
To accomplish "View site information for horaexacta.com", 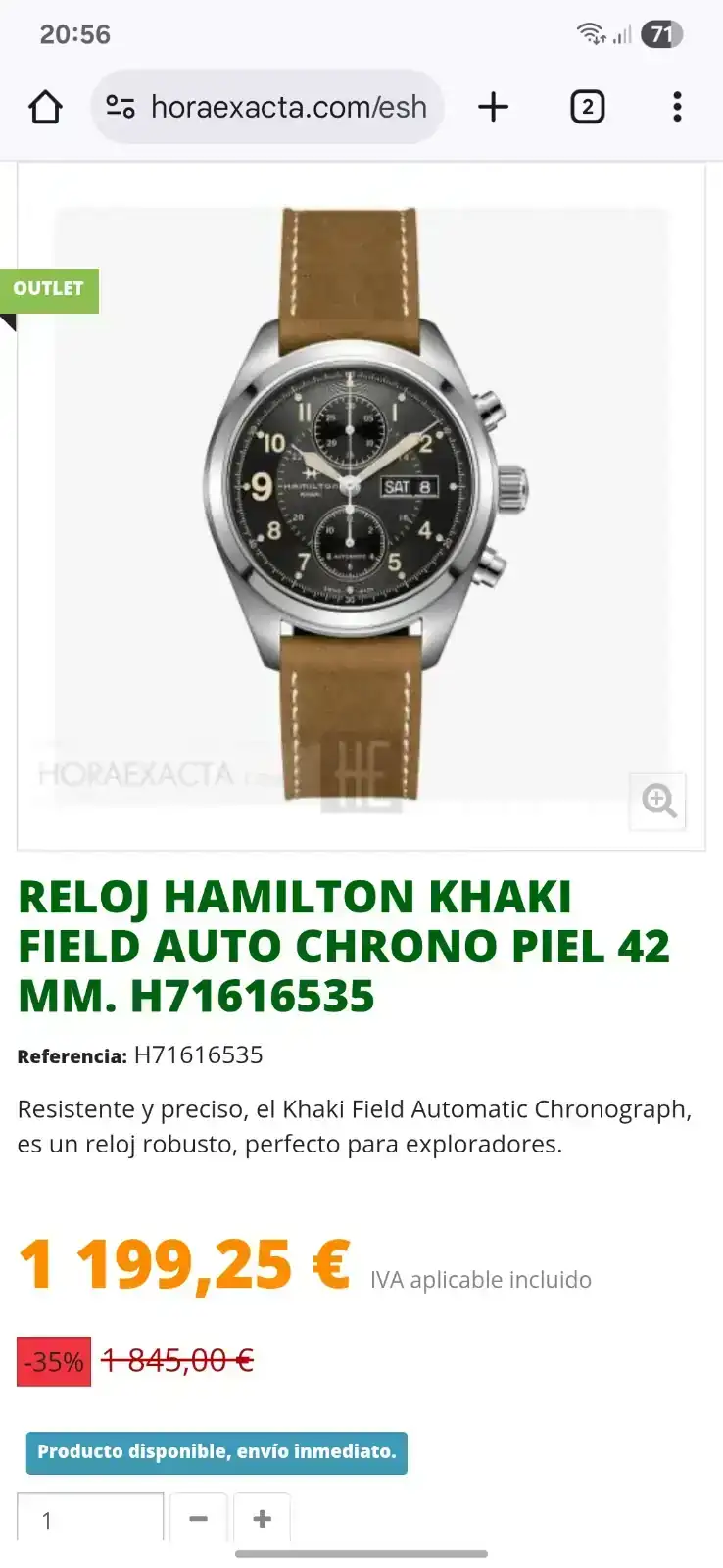I will [120, 107].
